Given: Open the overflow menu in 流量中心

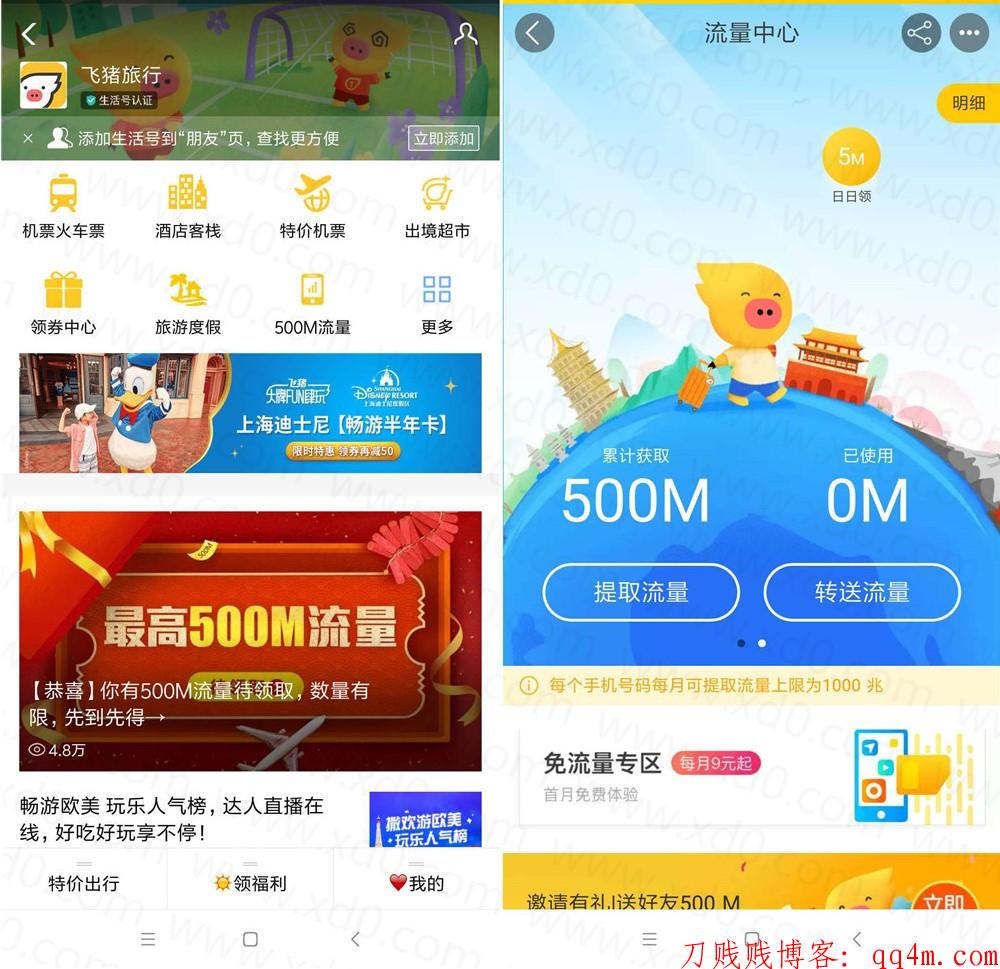Looking at the screenshot, I should [x=968, y=33].
